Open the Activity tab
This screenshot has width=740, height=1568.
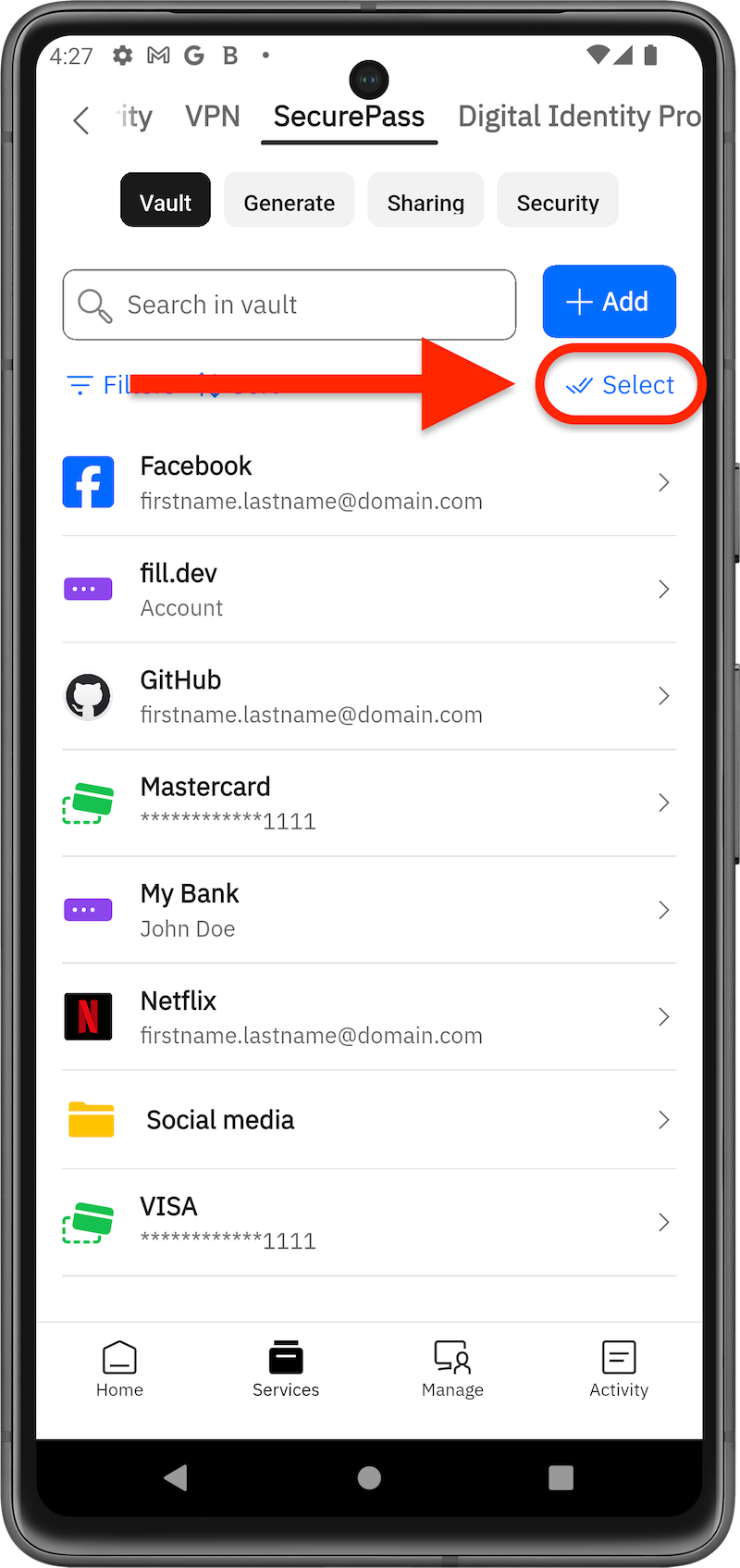[x=619, y=1369]
